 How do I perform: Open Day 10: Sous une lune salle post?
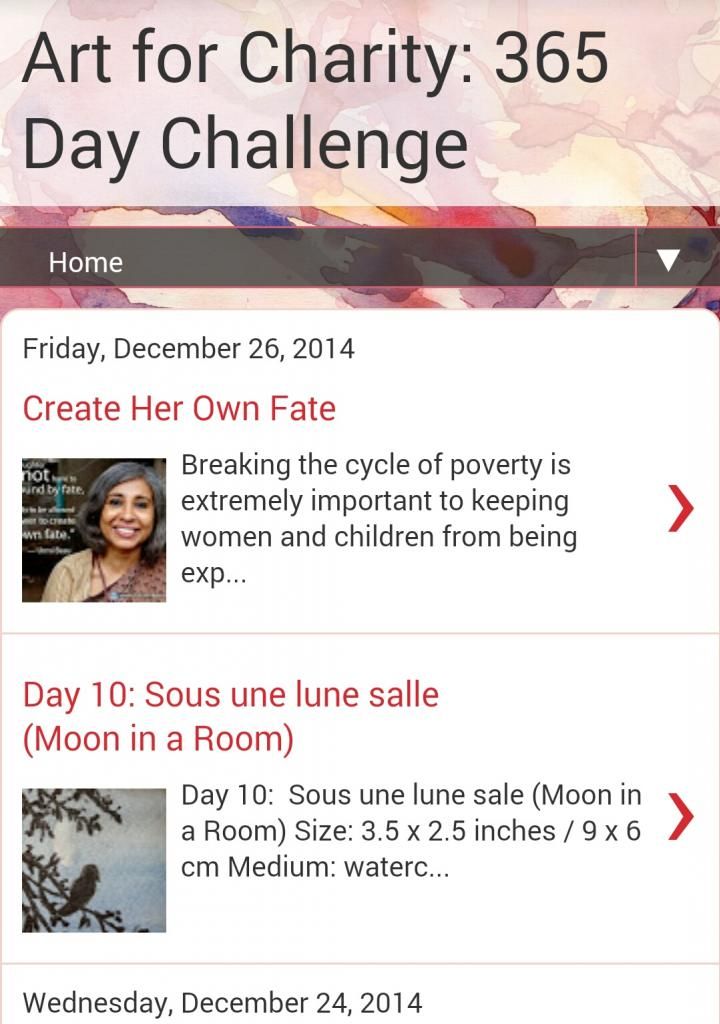(231, 717)
